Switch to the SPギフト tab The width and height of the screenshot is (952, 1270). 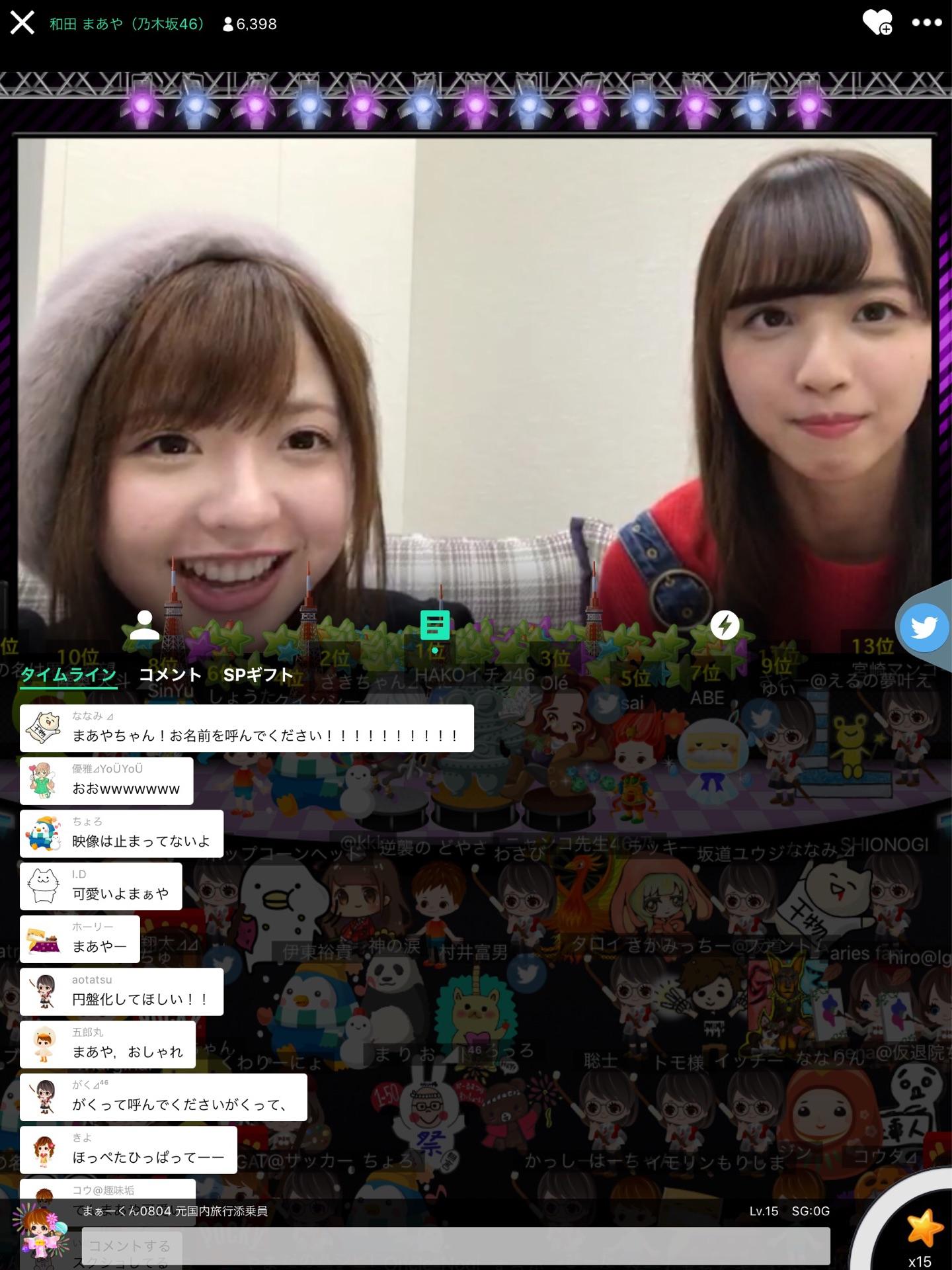pyautogui.click(x=258, y=675)
